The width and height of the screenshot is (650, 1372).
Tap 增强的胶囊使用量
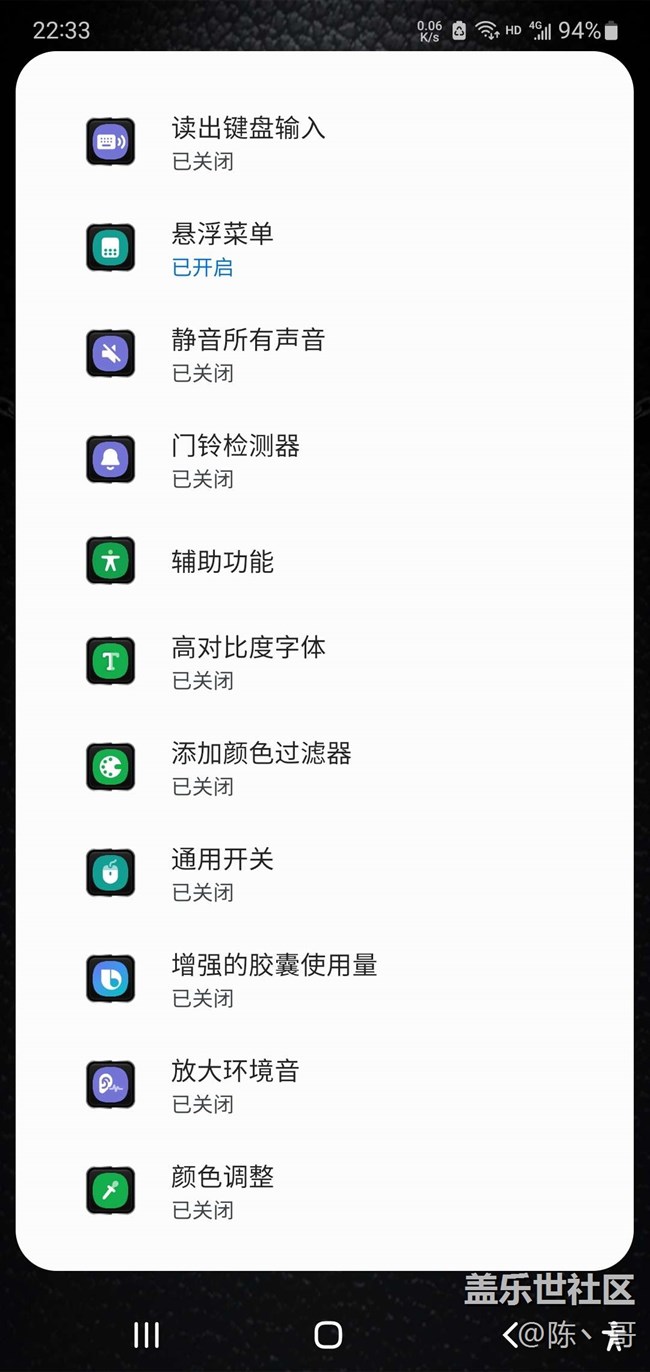324,980
